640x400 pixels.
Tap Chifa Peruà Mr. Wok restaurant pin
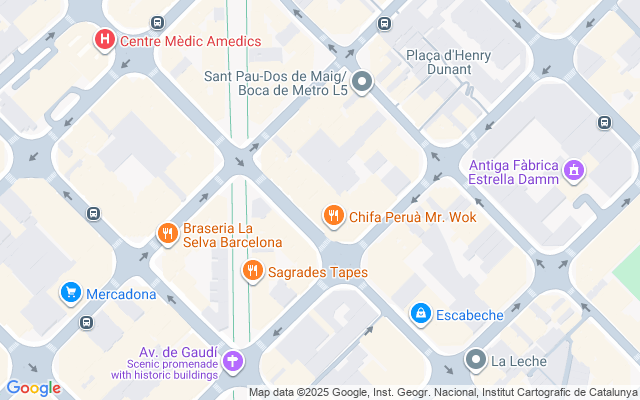333,215
